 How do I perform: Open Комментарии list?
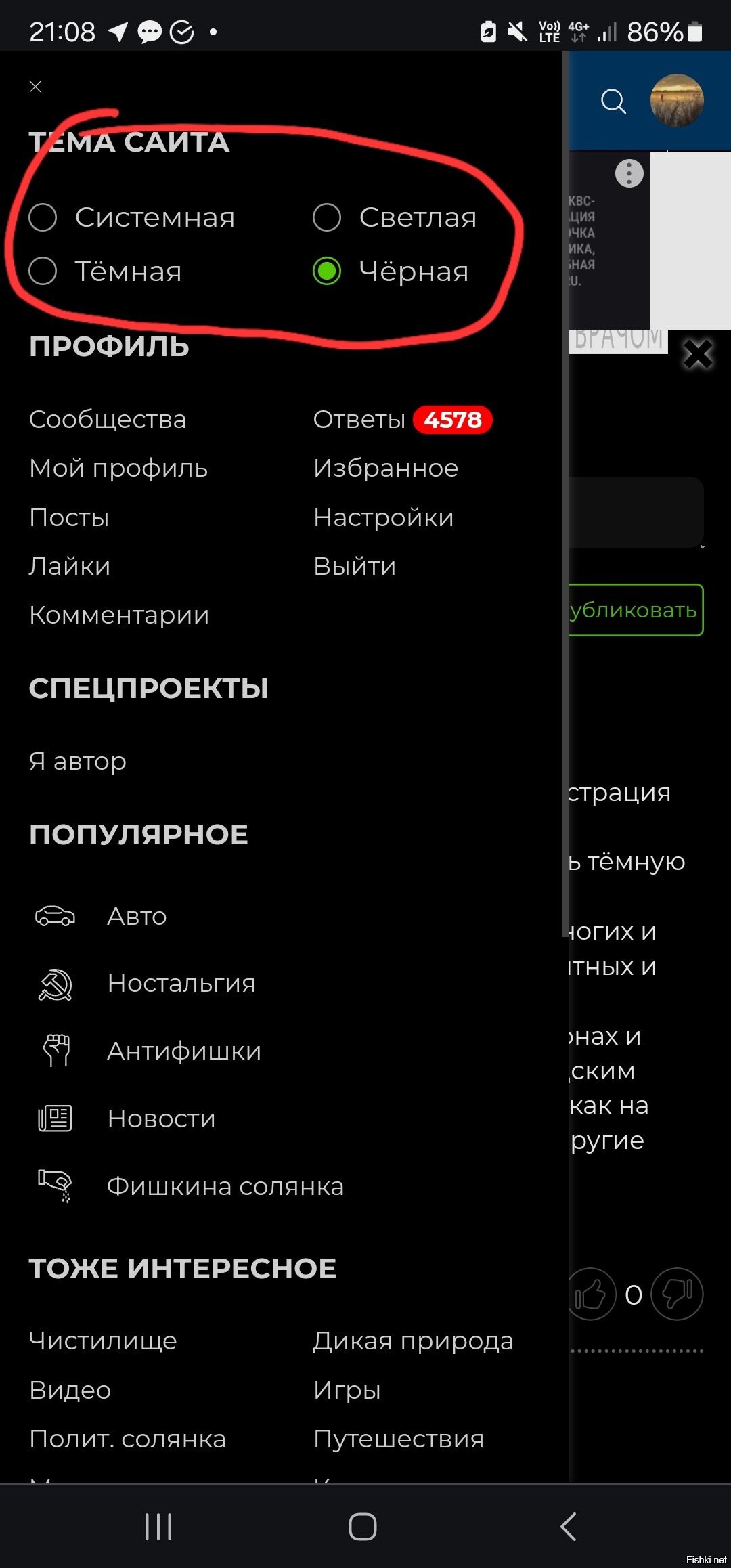pos(119,615)
